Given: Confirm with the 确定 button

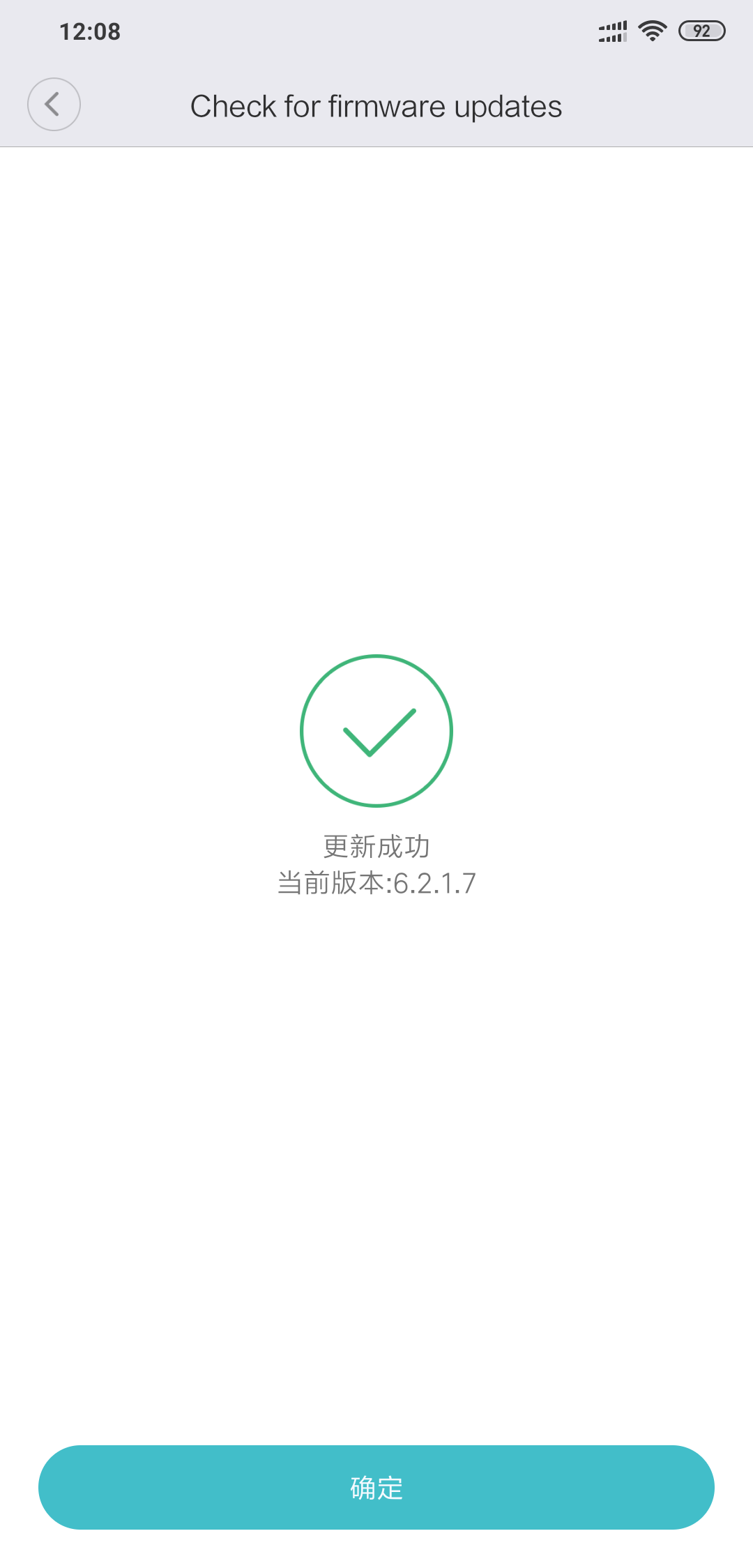Looking at the screenshot, I should [376, 1487].
